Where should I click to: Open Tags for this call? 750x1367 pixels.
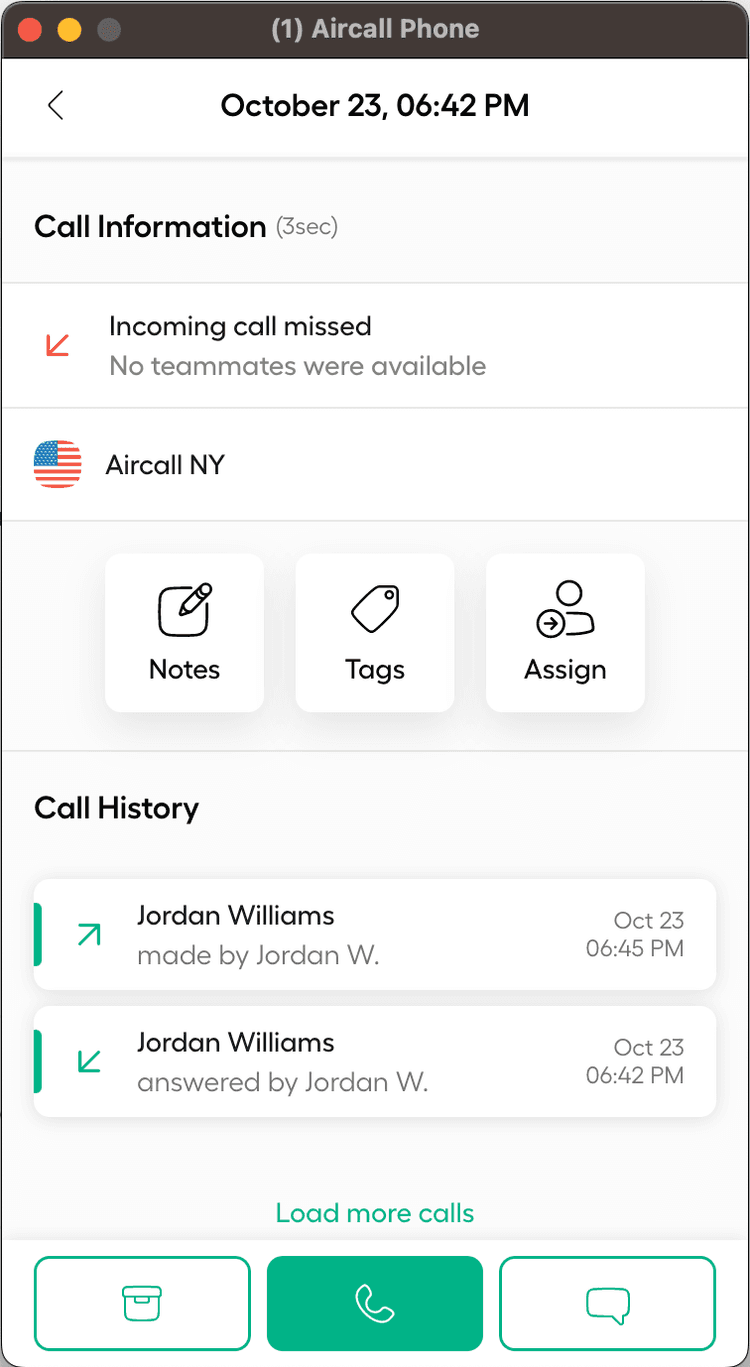(375, 632)
